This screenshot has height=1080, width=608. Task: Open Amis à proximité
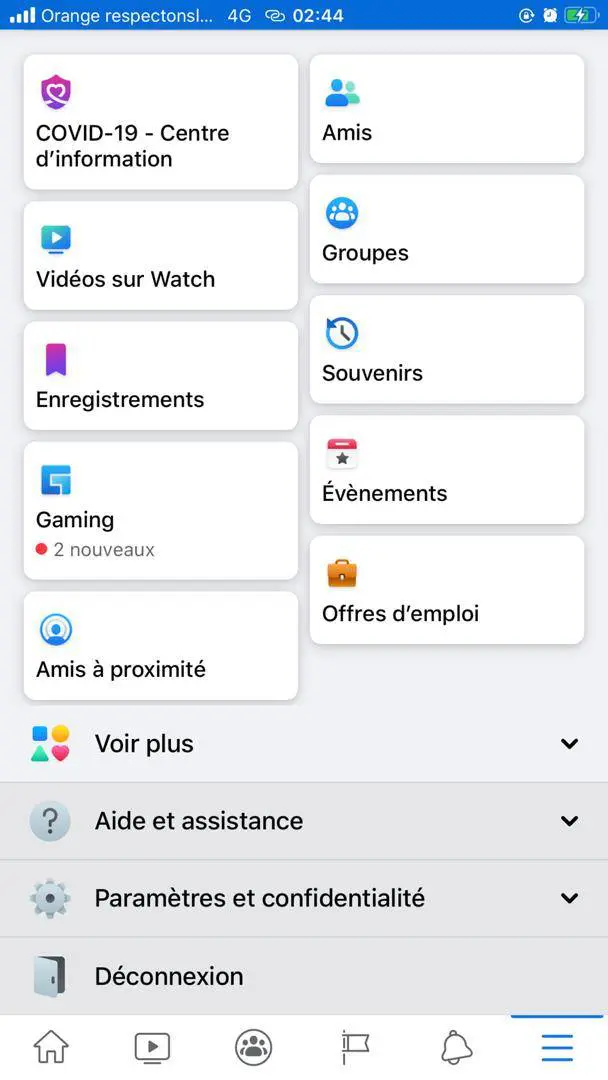pyautogui.click(x=160, y=645)
